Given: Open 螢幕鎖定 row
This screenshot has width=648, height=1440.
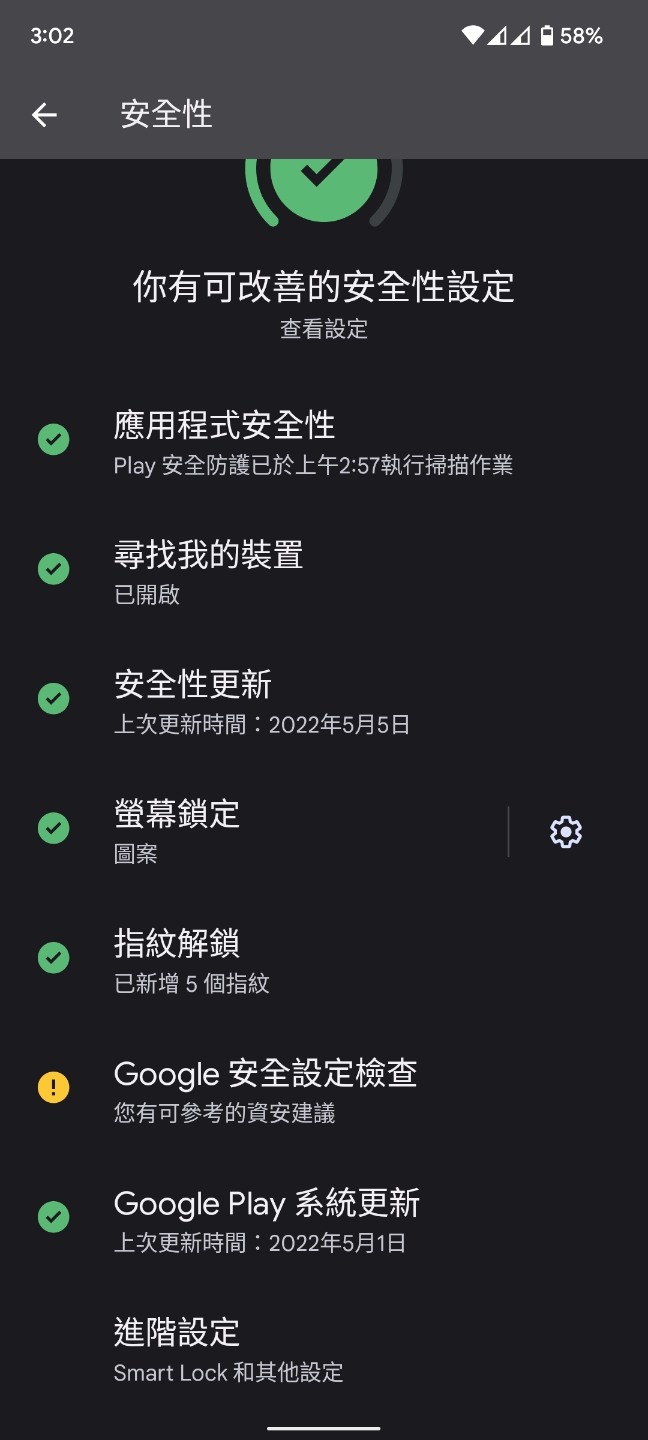Looking at the screenshot, I should pos(253,830).
